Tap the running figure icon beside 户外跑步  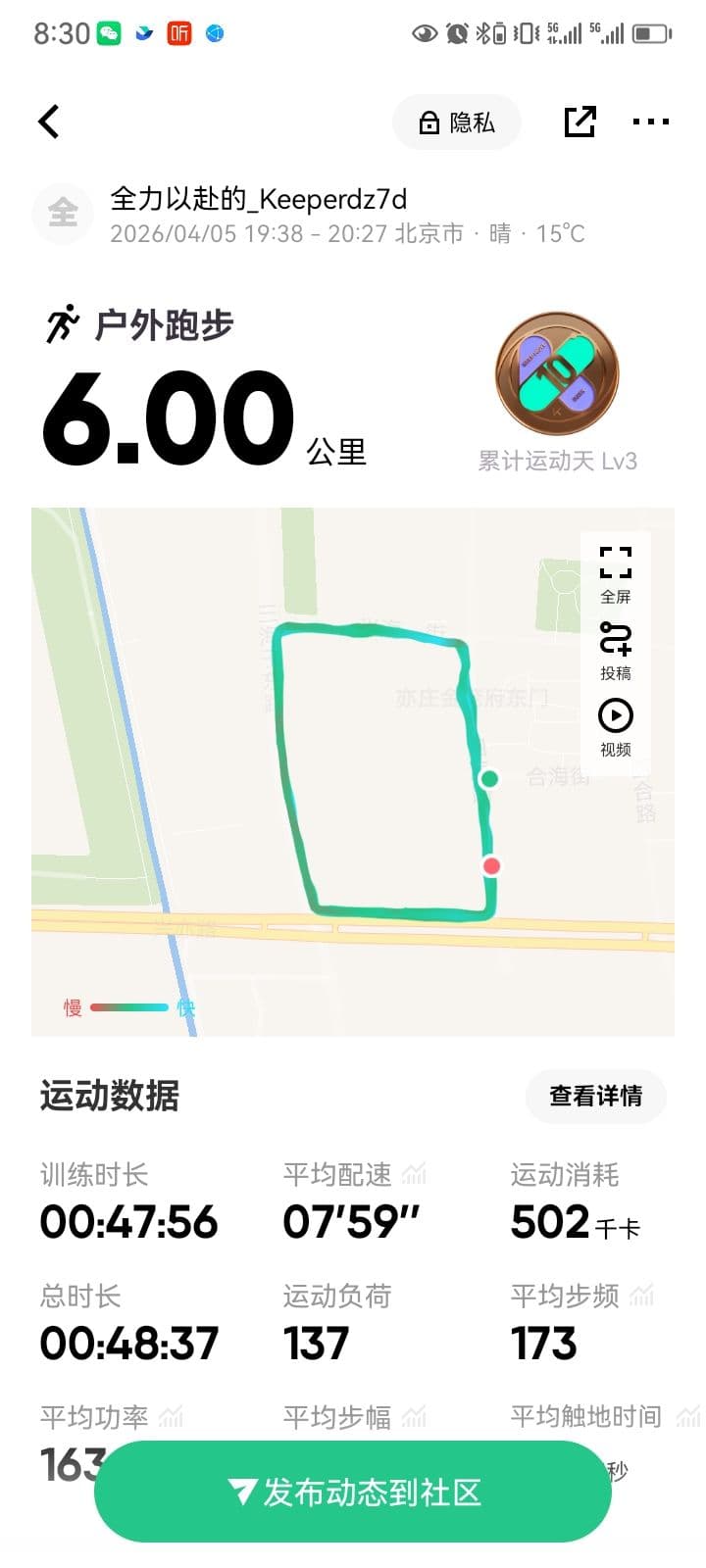tap(63, 323)
